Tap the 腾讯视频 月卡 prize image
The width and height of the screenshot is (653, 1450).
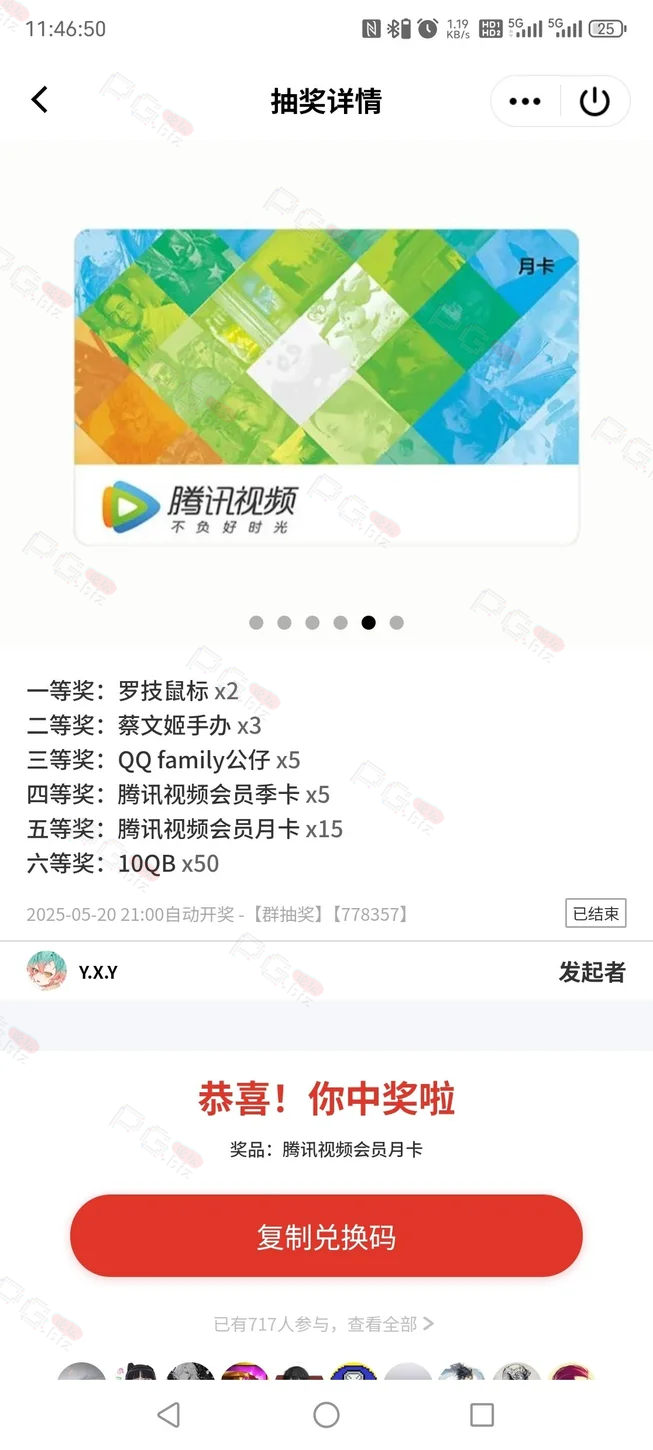(326, 388)
